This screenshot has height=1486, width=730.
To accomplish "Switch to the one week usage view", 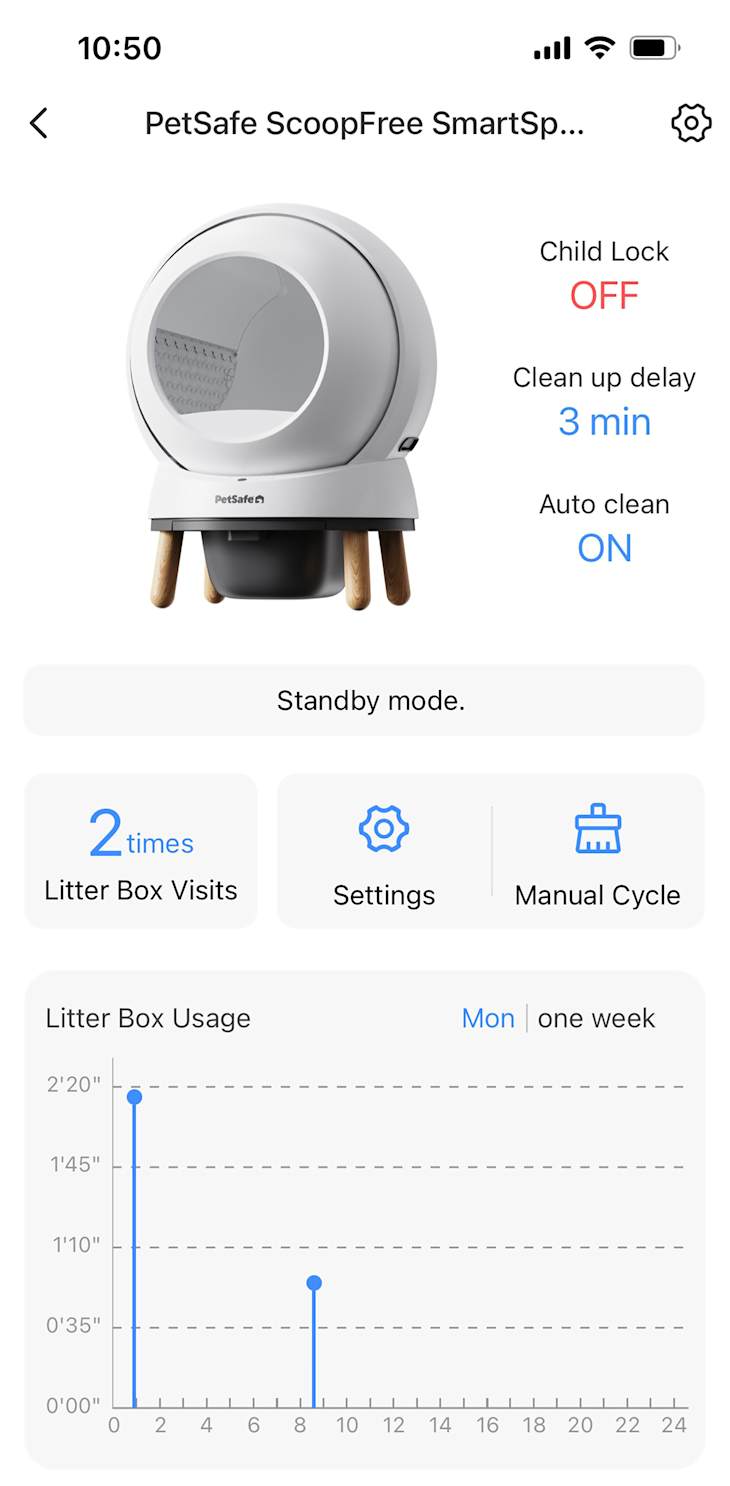I will coord(596,1018).
